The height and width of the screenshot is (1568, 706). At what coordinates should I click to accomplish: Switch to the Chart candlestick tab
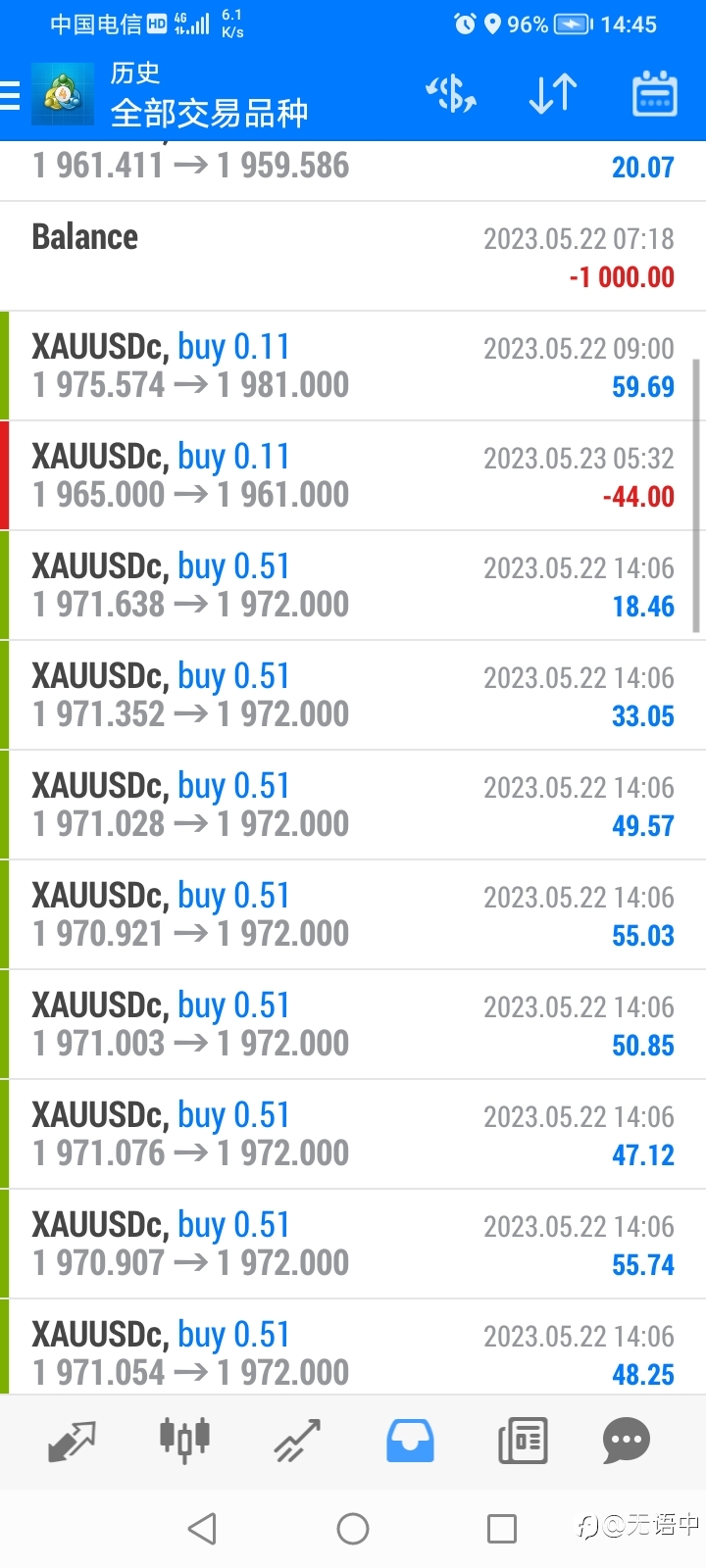point(184,1440)
